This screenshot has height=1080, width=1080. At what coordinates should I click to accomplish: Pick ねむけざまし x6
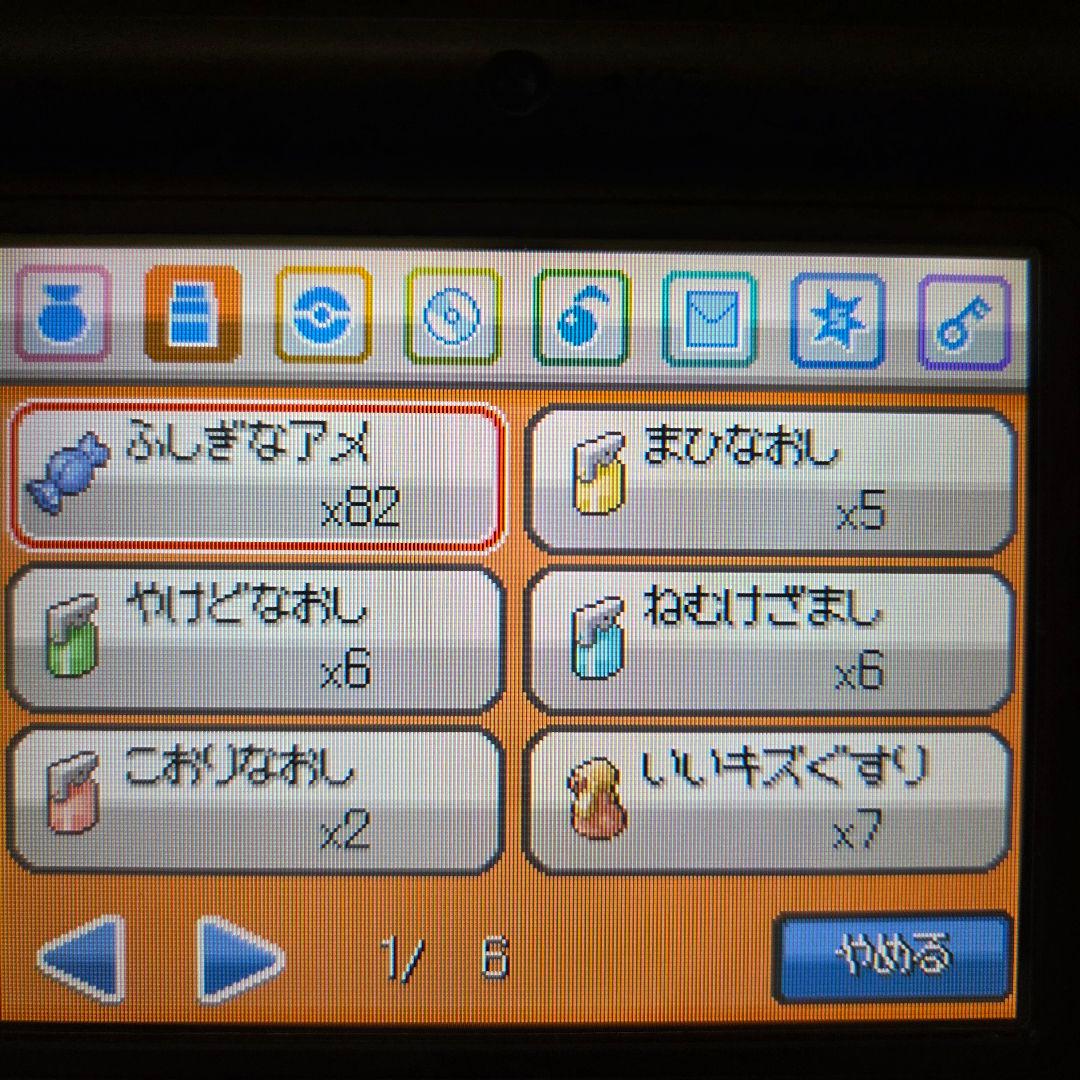coord(769,642)
